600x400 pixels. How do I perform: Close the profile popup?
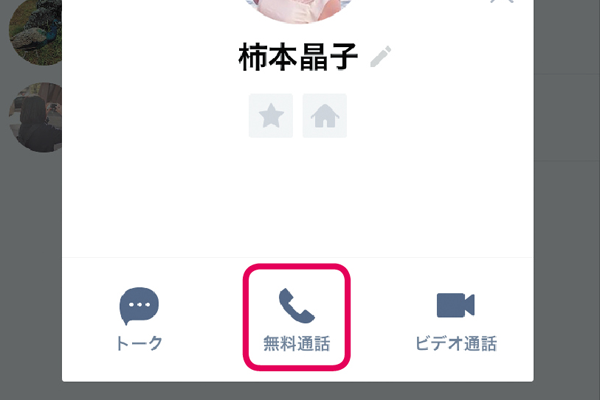click(x=503, y=3)
